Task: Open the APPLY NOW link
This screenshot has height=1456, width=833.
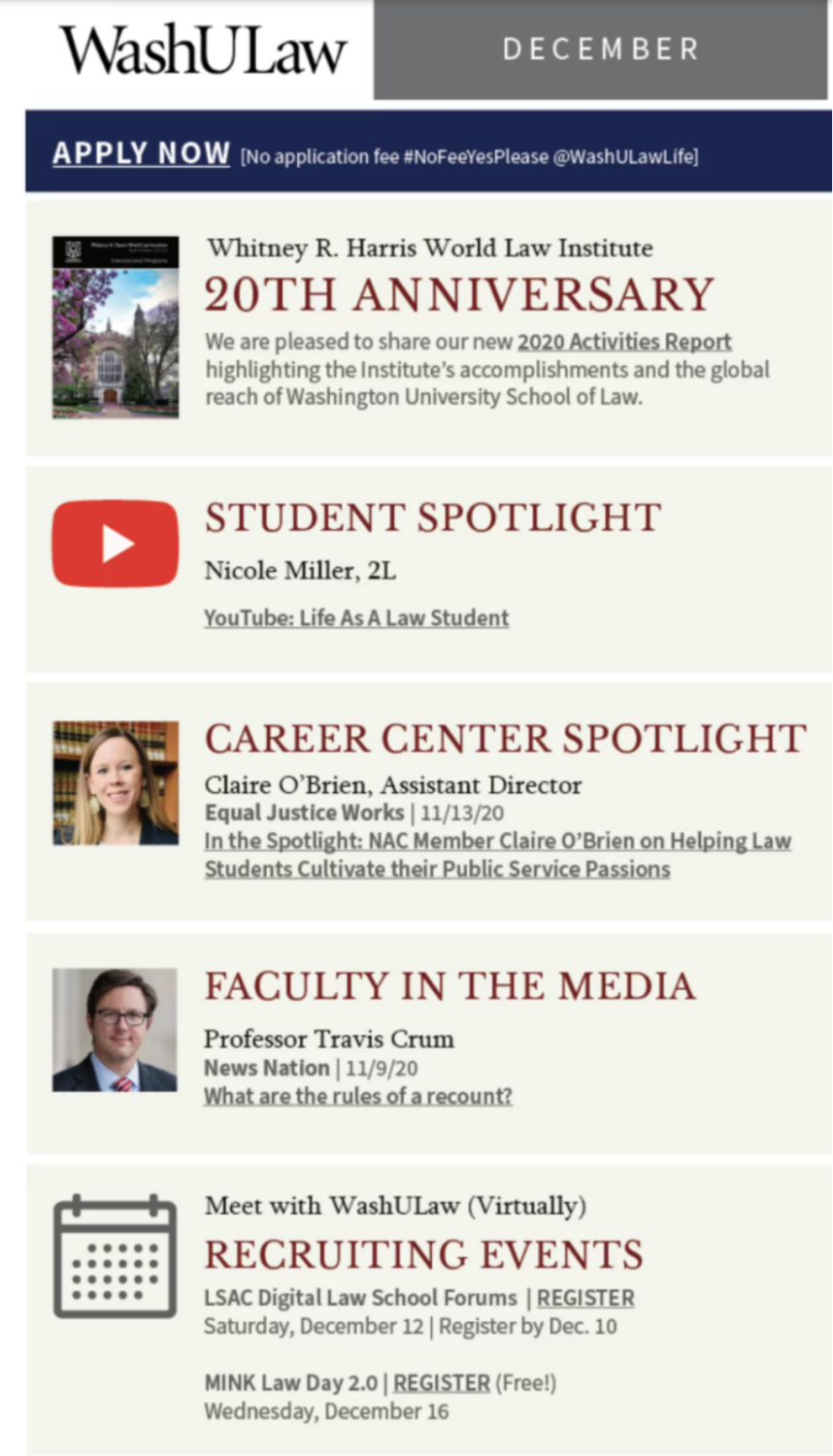Action: tap(140, 152)
